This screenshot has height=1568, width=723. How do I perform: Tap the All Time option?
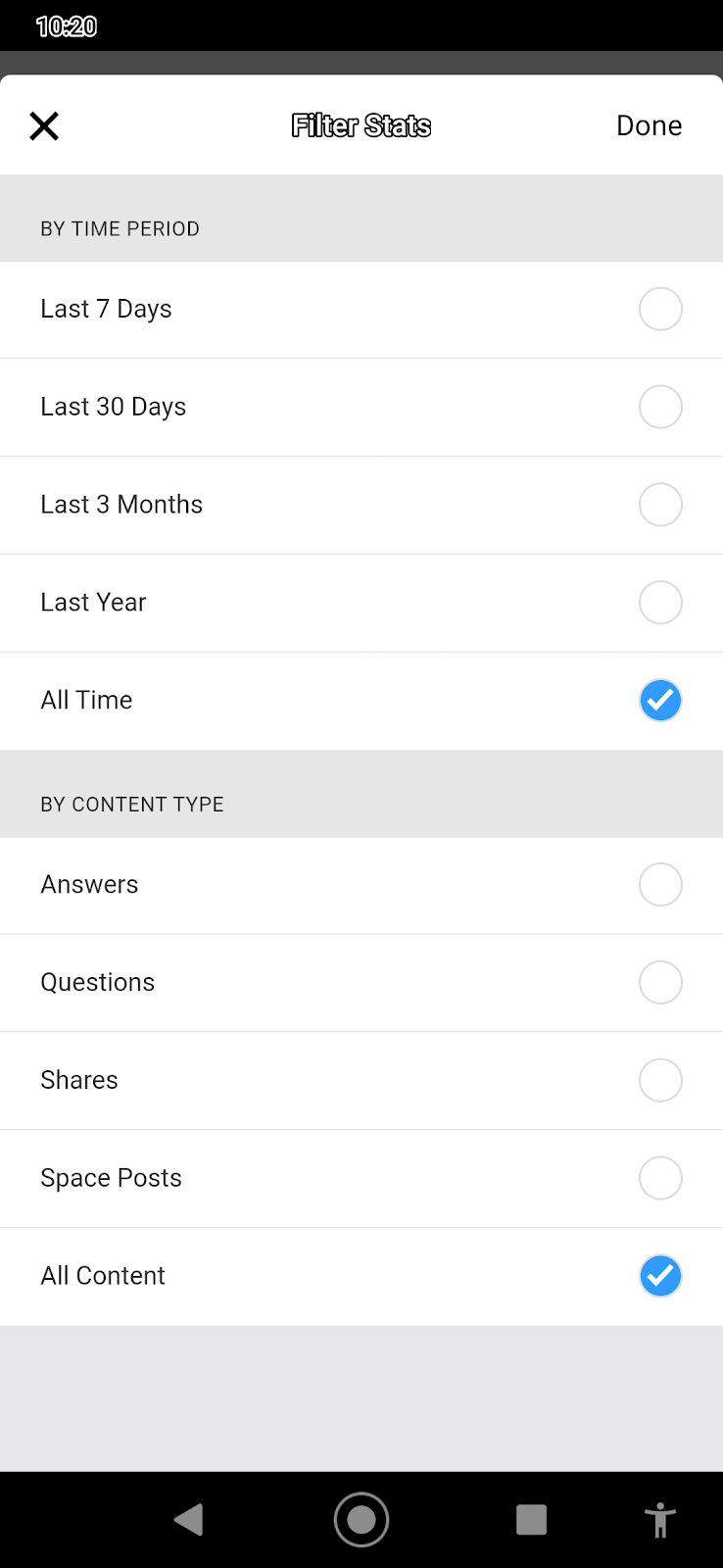pyautogui.click(x=659, y=701)
